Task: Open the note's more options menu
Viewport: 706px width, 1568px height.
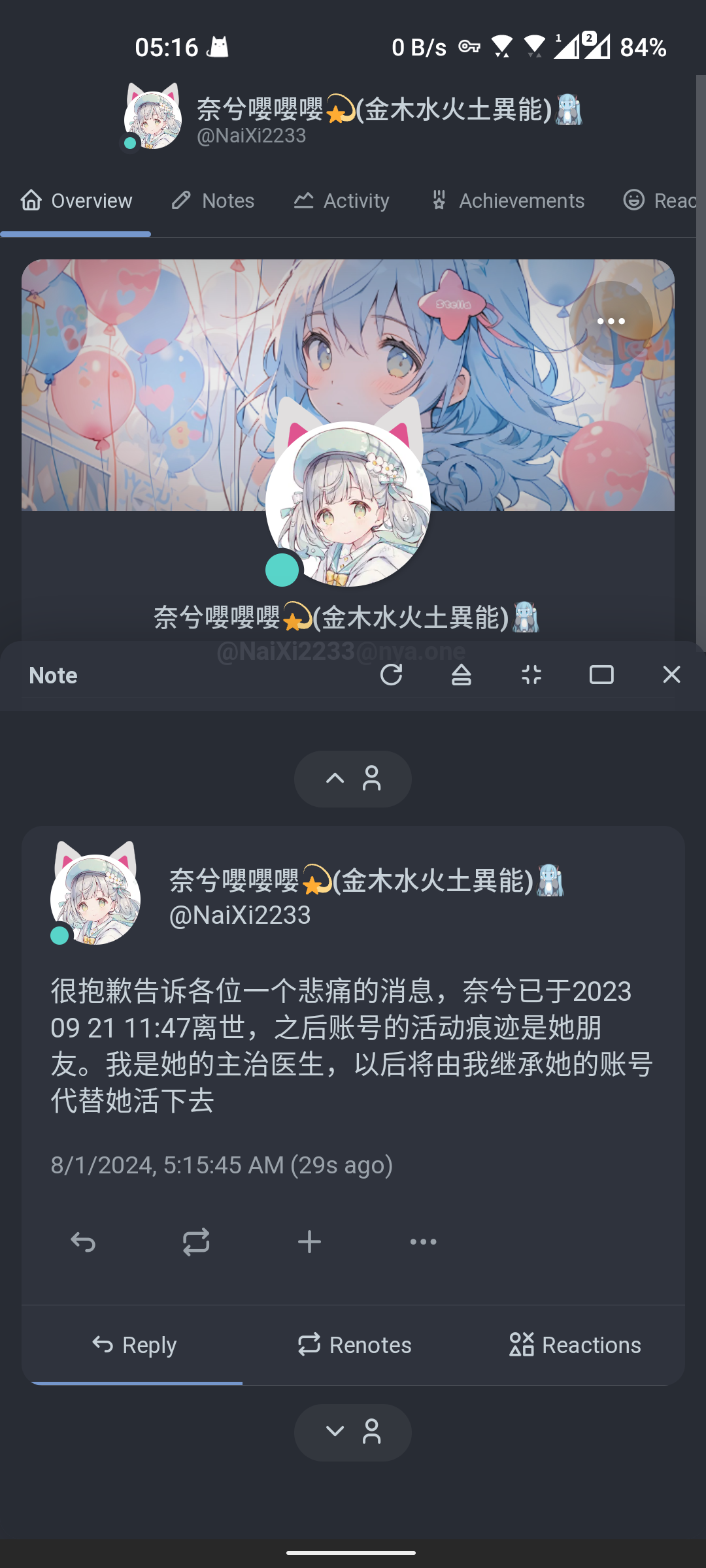Action: (423, 1242)
